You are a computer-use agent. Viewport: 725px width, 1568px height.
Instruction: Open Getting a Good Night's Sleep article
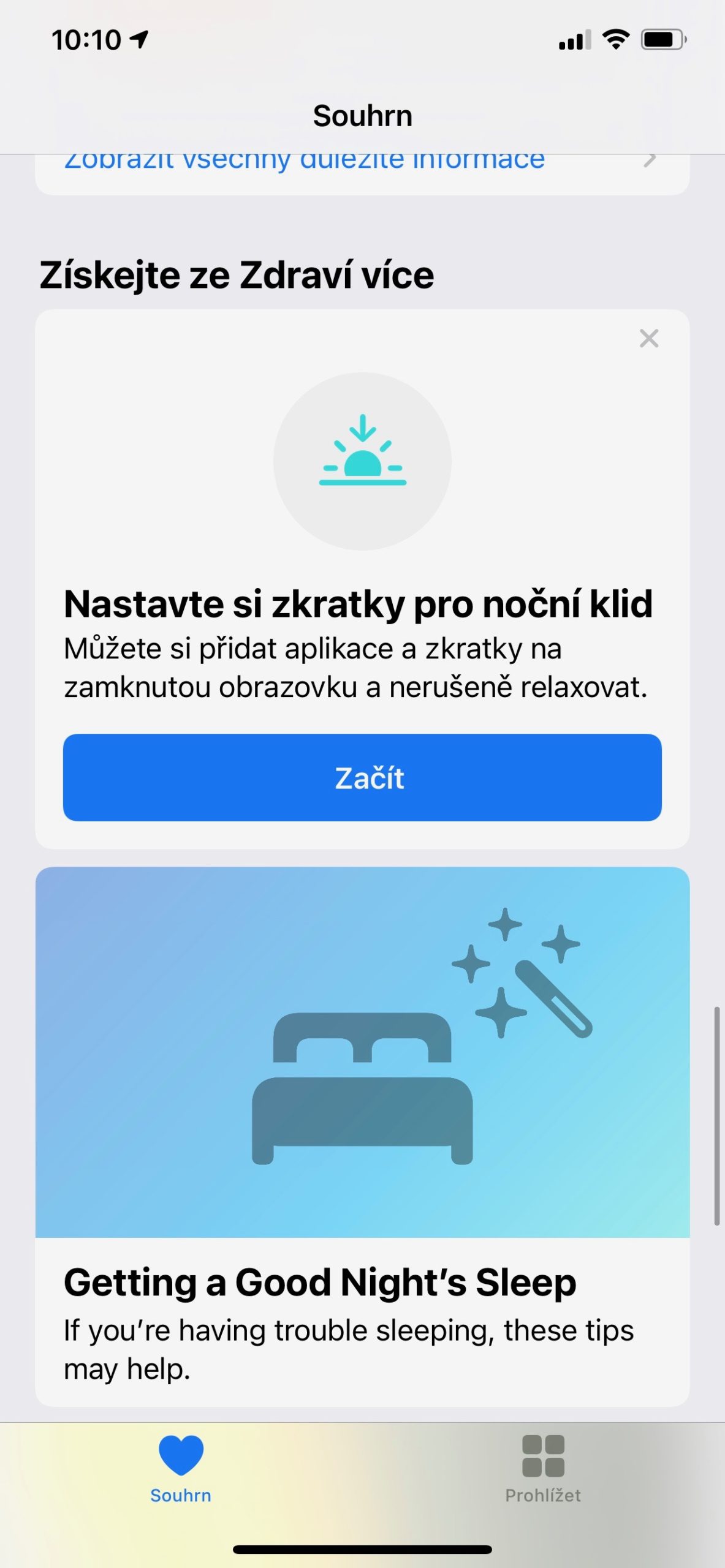(362, 1136)
